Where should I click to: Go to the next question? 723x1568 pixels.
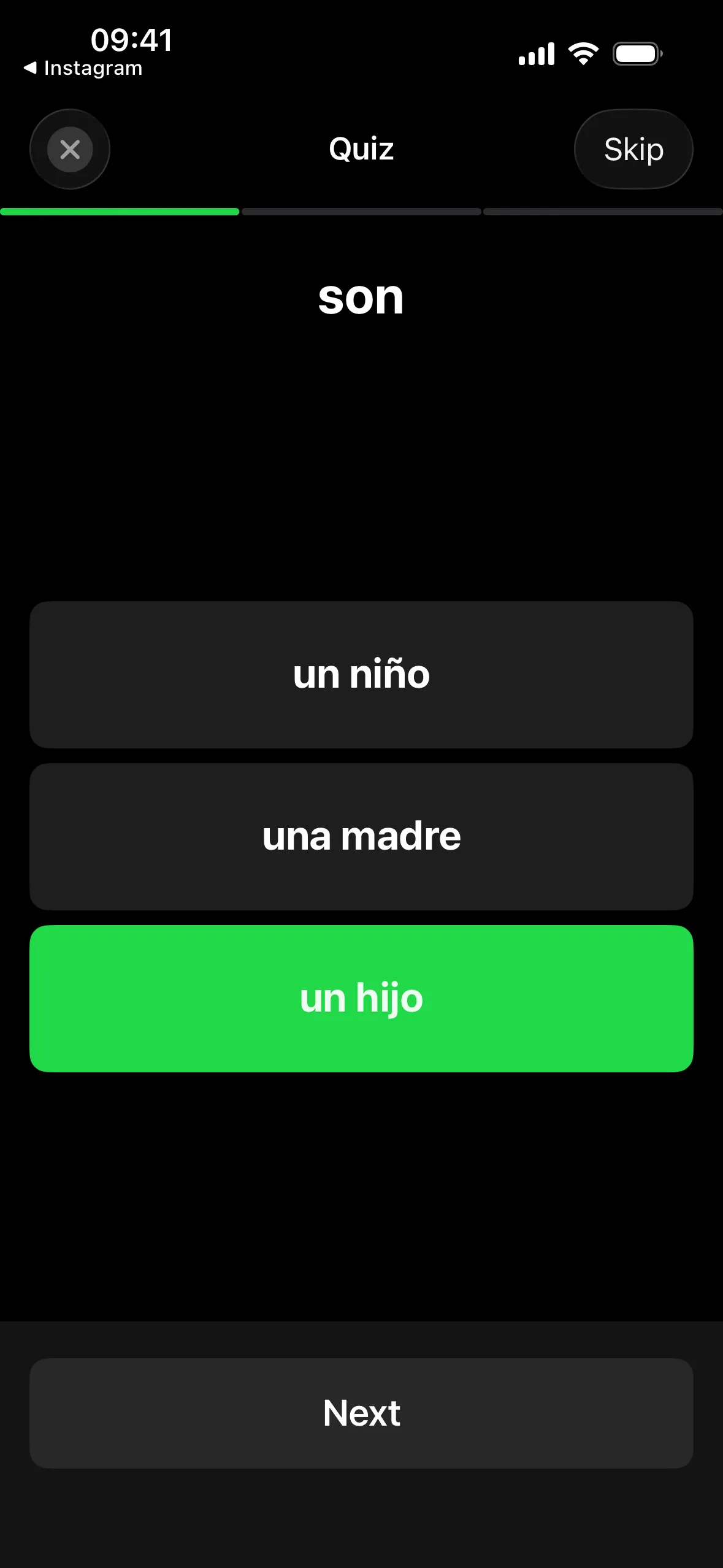point(361,1413)
